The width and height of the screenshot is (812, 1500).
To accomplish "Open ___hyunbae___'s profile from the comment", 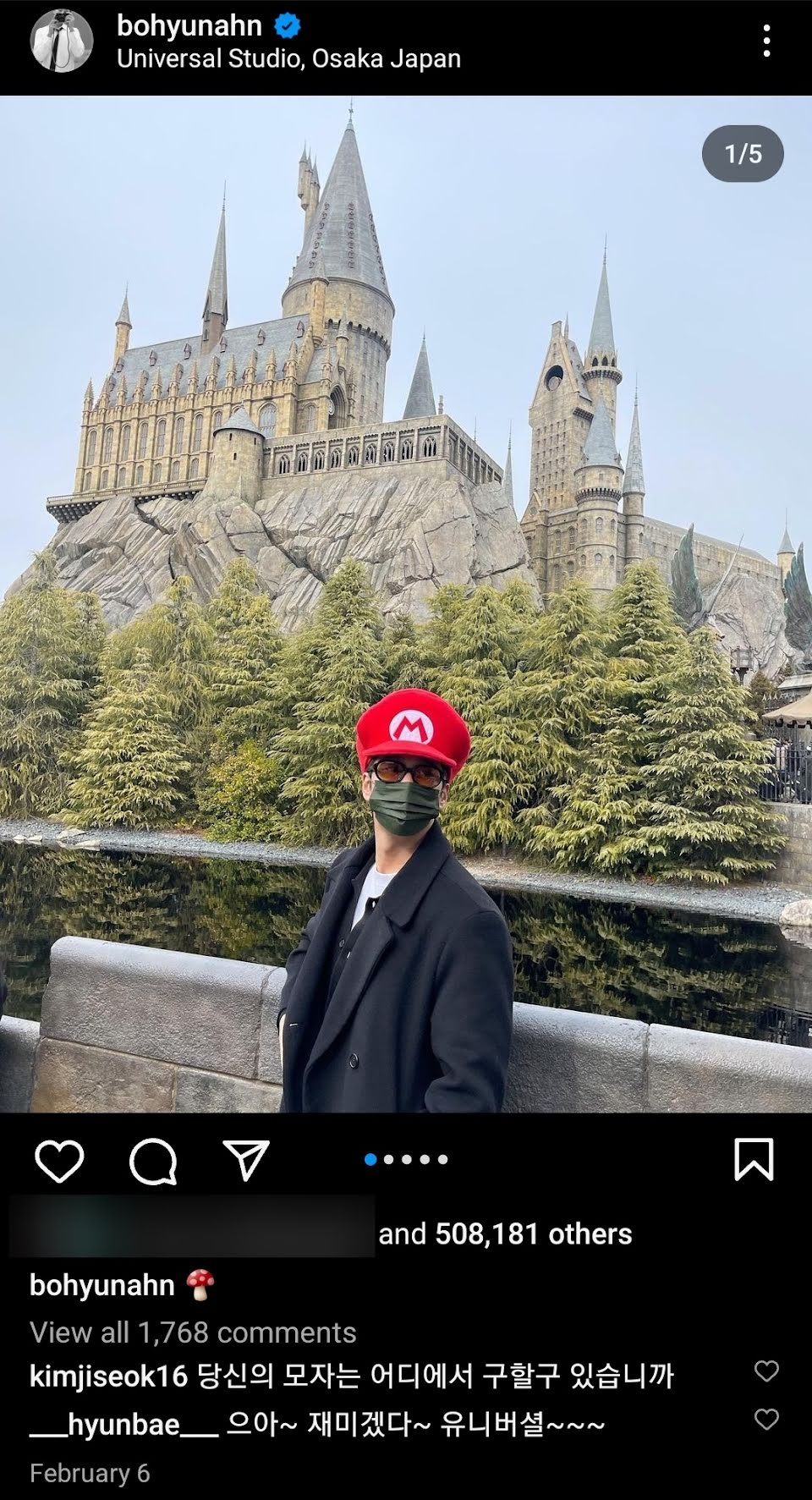I will coord(124,1425).
